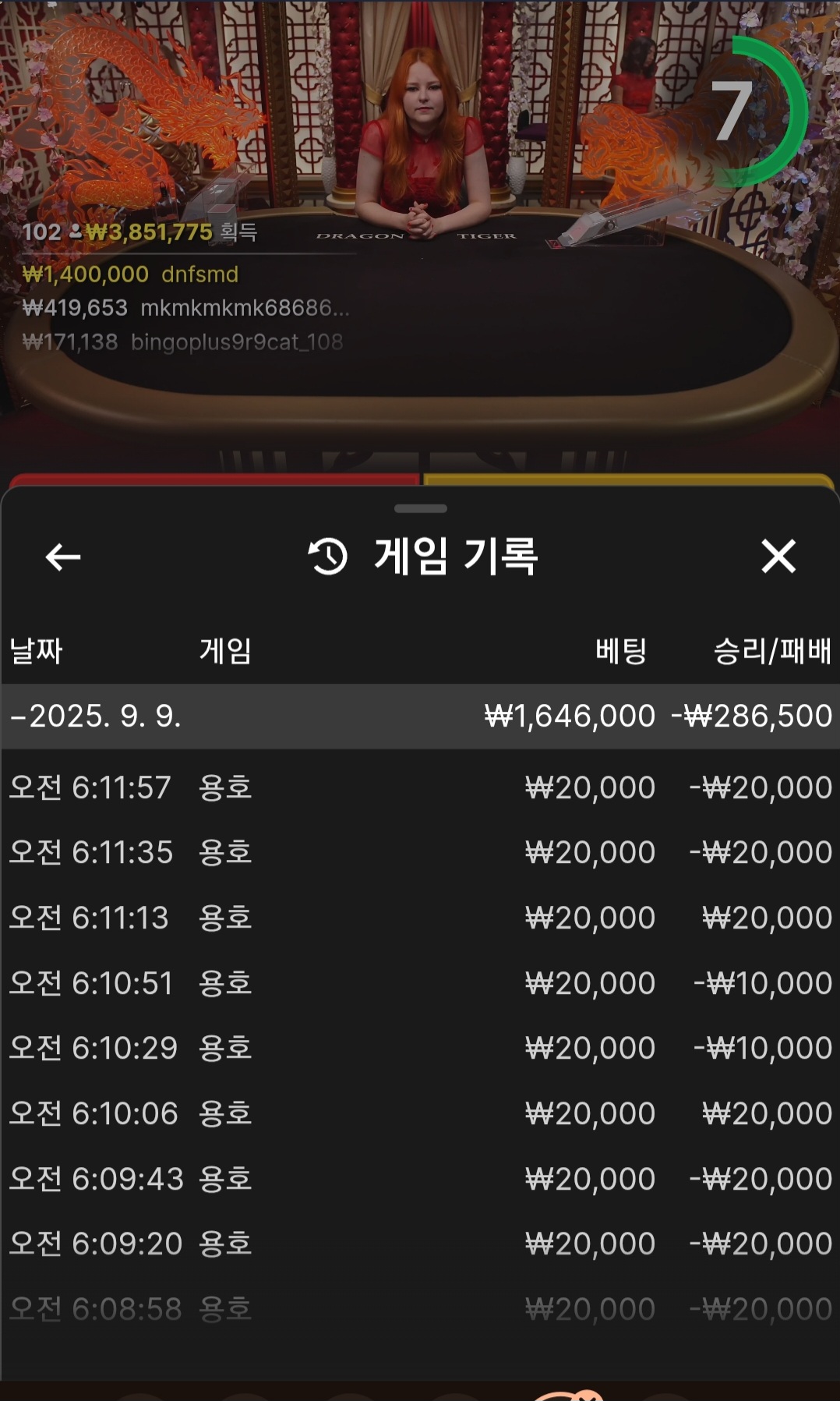Screen dimensions: 840x1401
Task: Go back from game history
Action: pyautogui.click(x=63, y=557)
